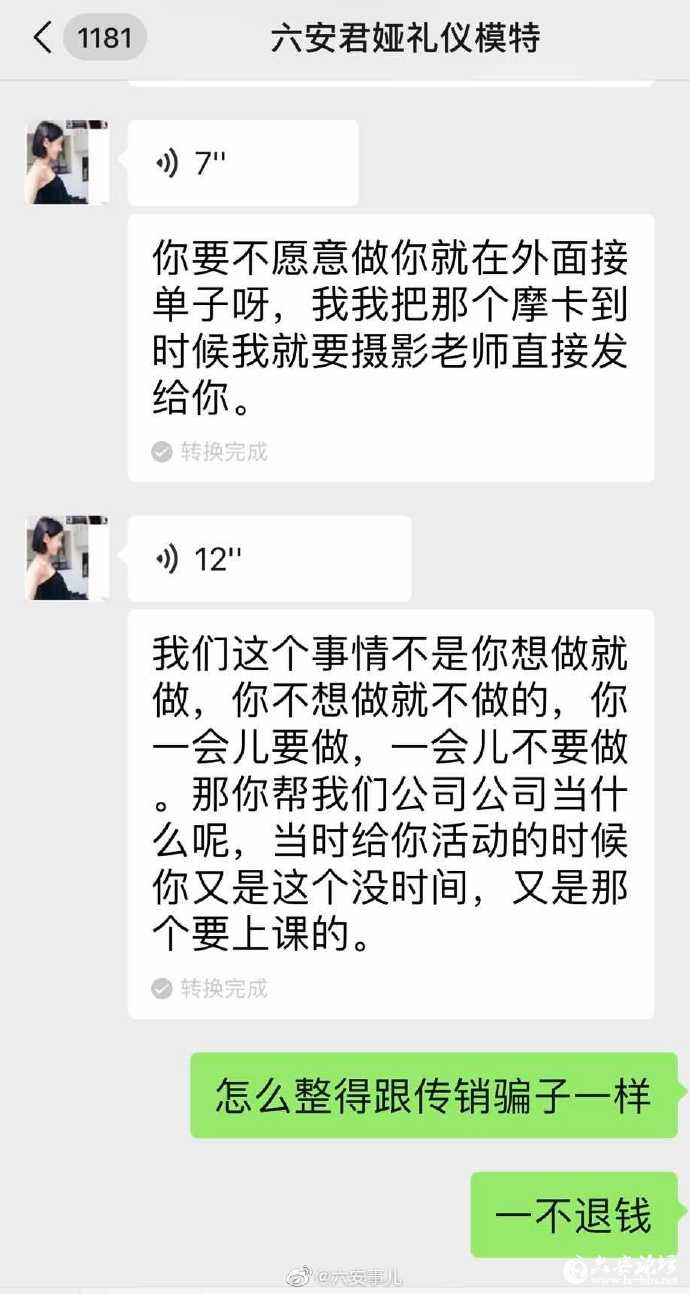The width and height of the screenshot is (690, 1294).
Task: Play the 12-second voice message
Action: click(x=268, y=558)
